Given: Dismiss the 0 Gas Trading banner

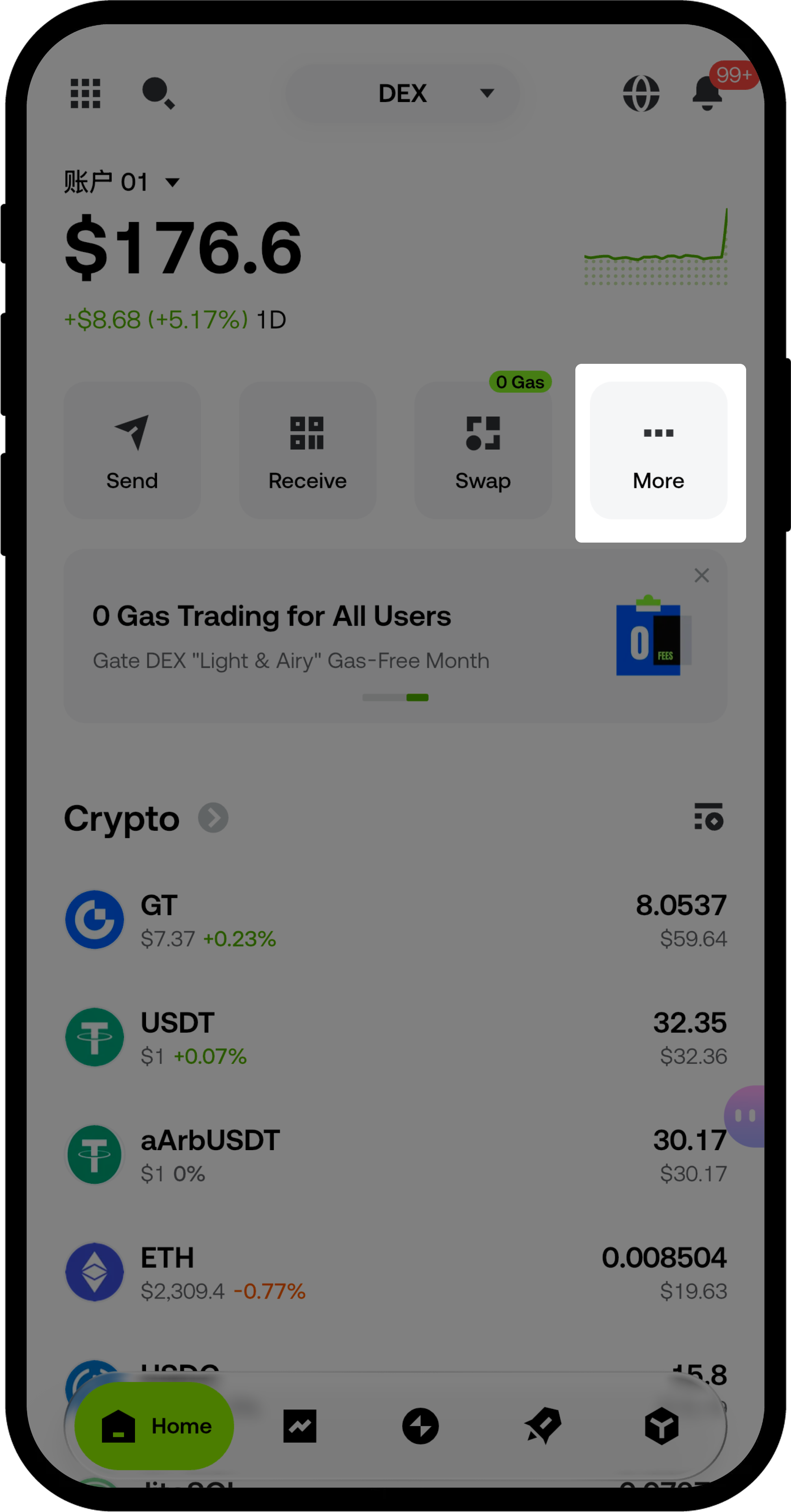Looking at the screenshot, I should 702,575.
